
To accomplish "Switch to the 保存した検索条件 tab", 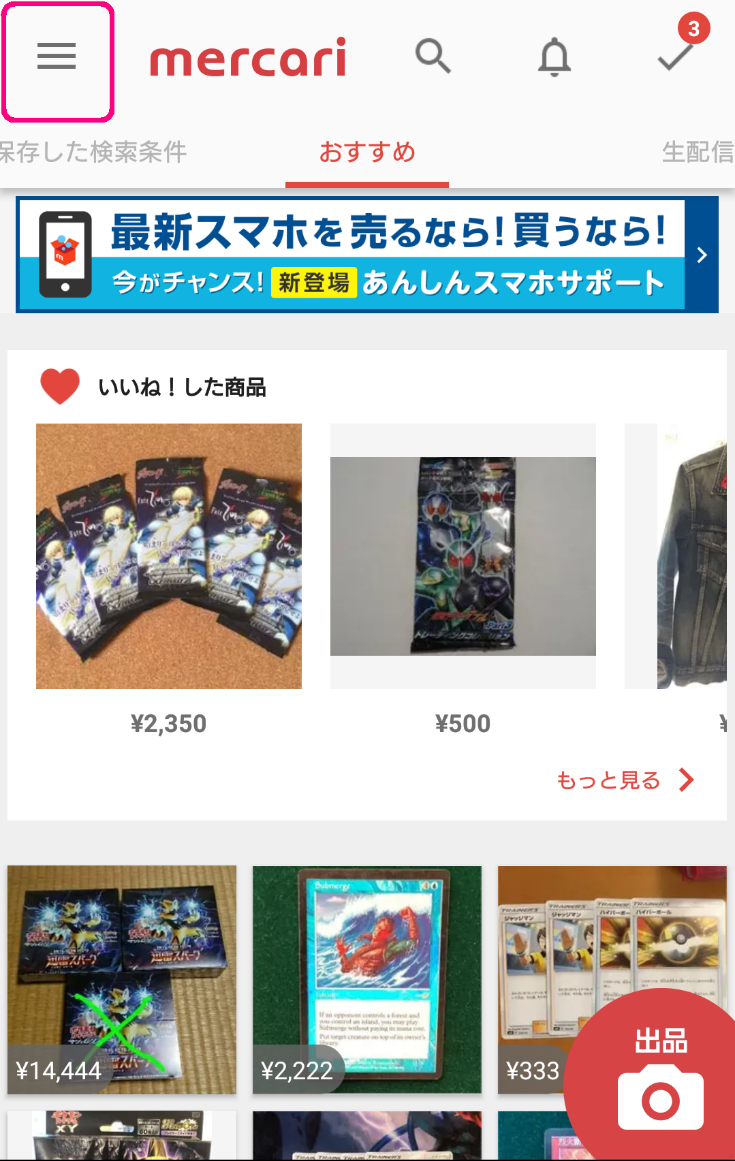I will tap(92, 153).
